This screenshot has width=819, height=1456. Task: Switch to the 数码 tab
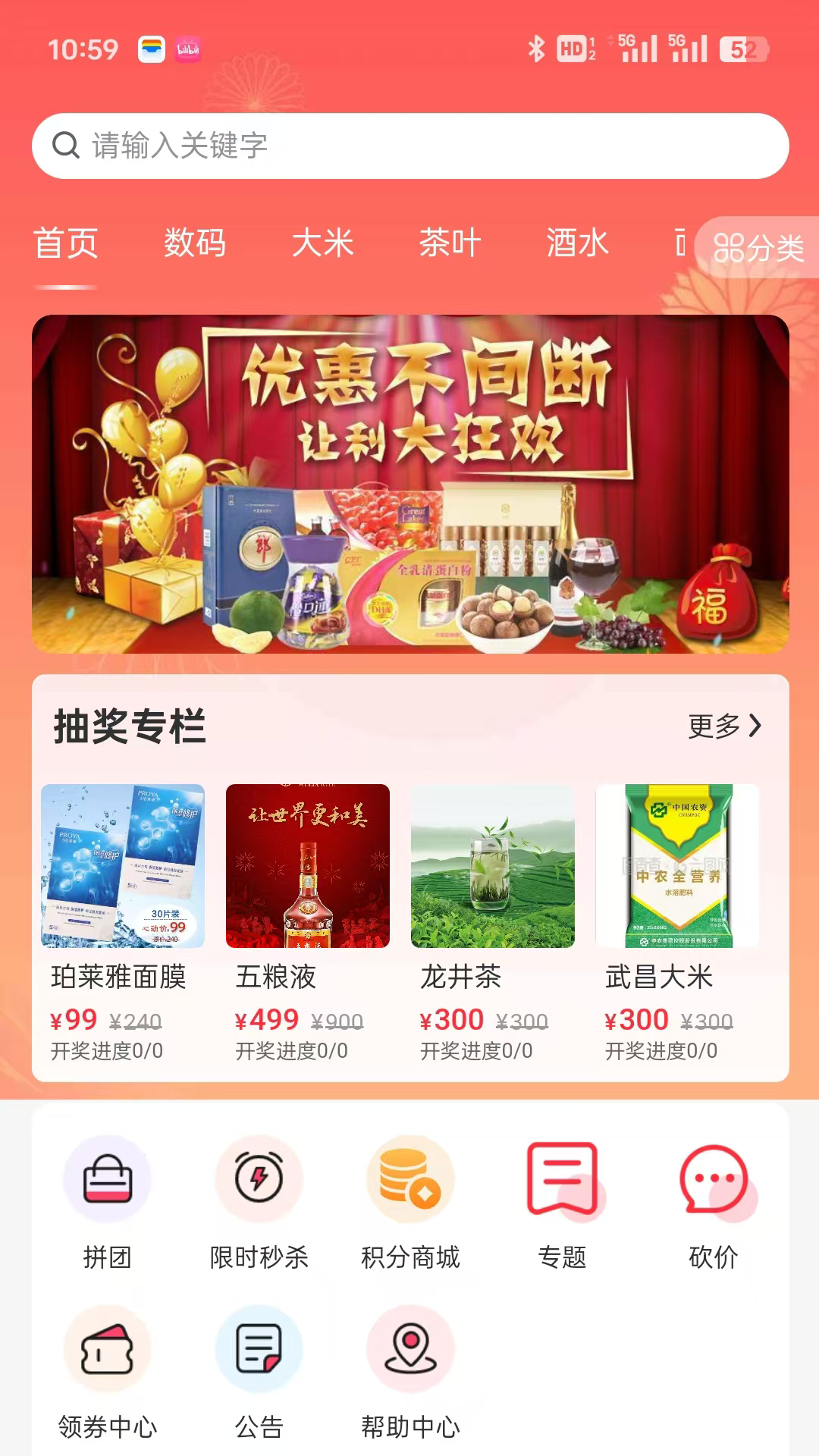click(x=195, y=243)
